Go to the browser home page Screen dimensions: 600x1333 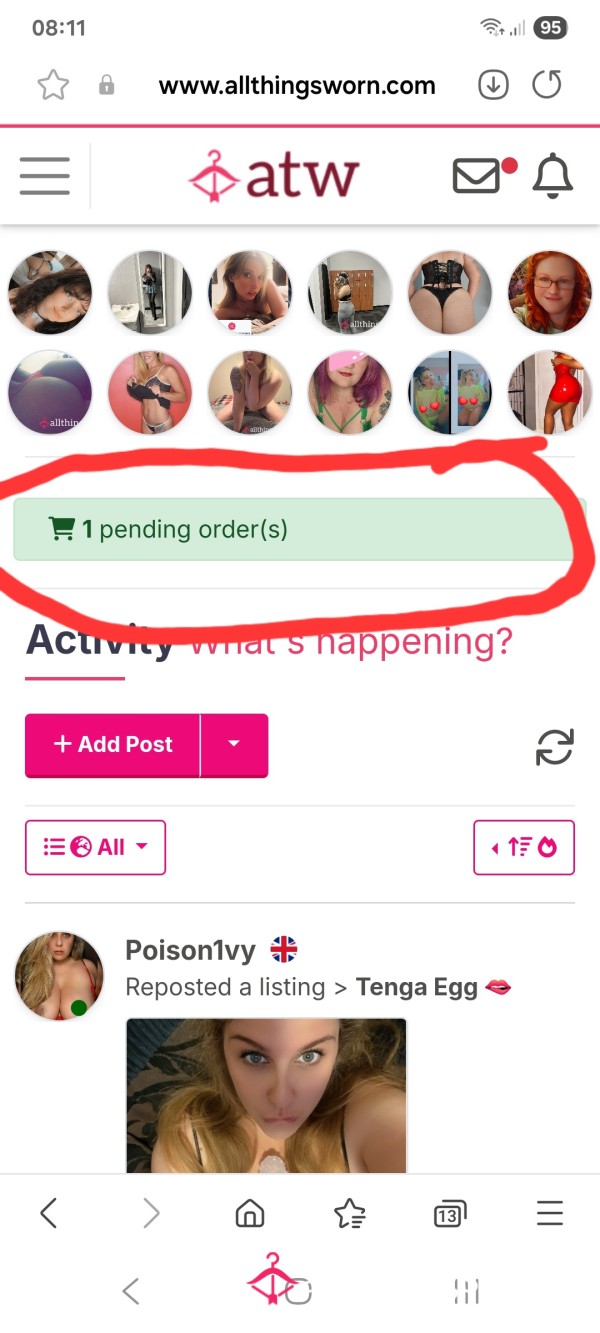point(249,1214)
